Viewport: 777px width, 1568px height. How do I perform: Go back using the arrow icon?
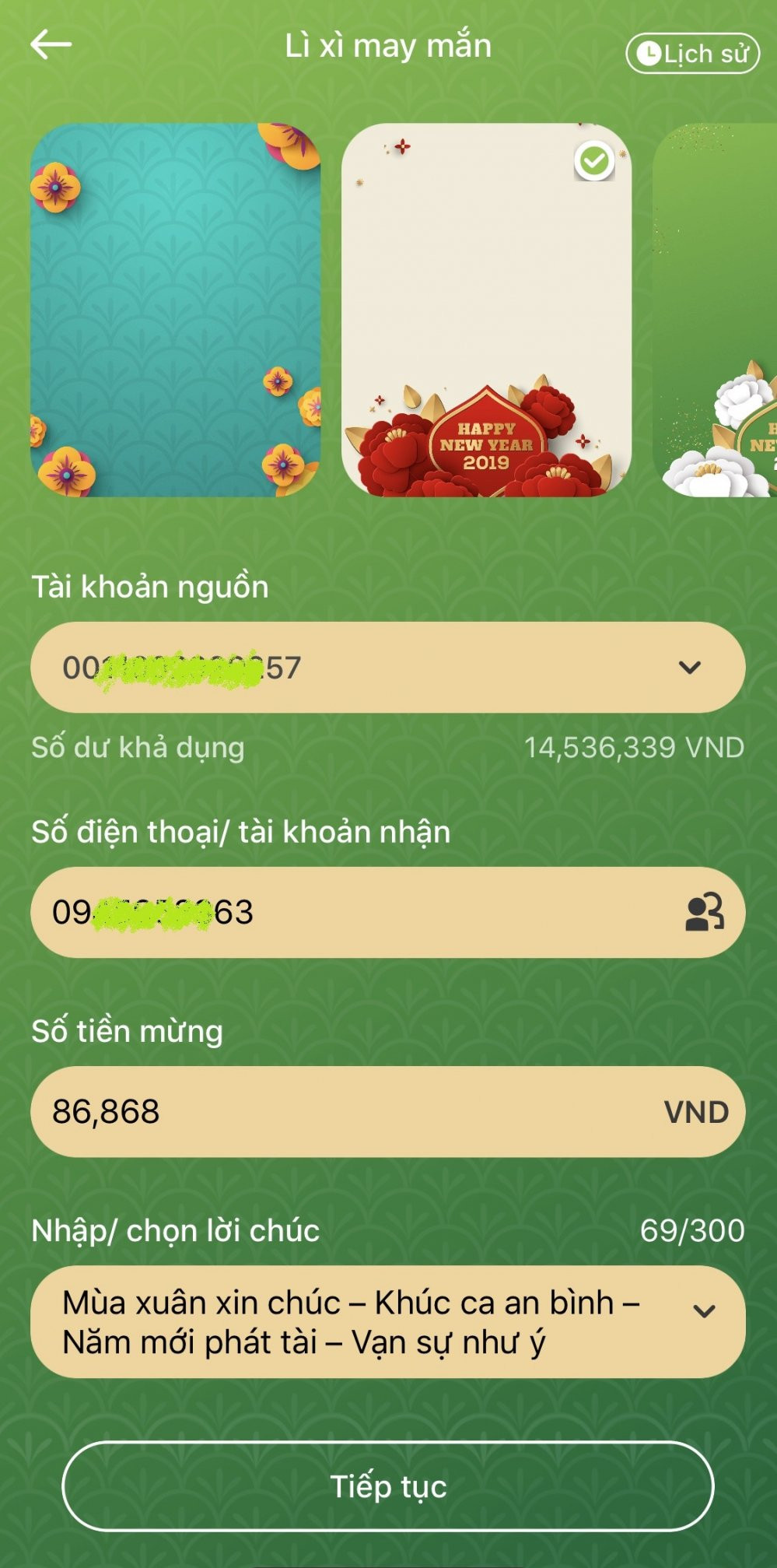click(51, 45)
